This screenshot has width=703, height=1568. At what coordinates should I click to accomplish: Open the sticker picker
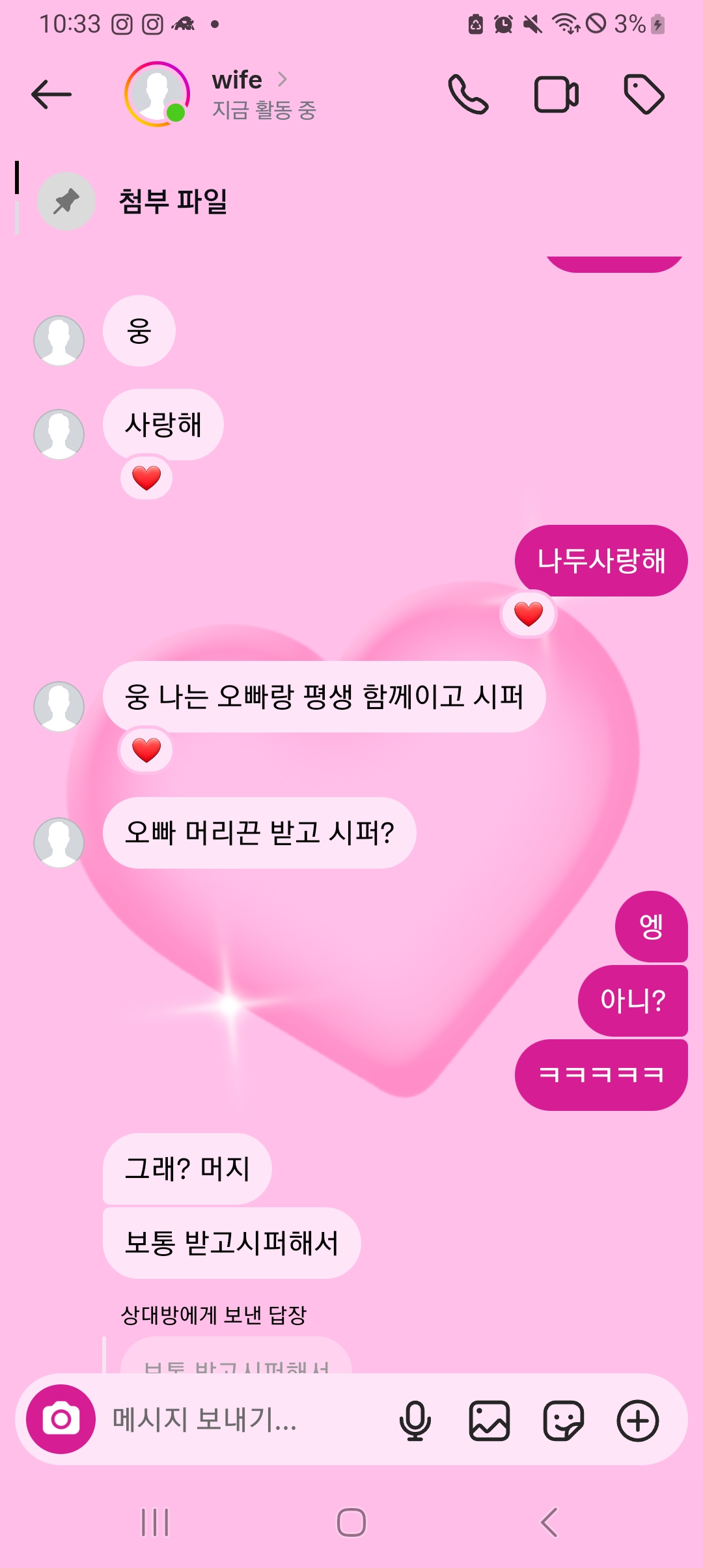pyautogui.click(x=563, y=1420)
